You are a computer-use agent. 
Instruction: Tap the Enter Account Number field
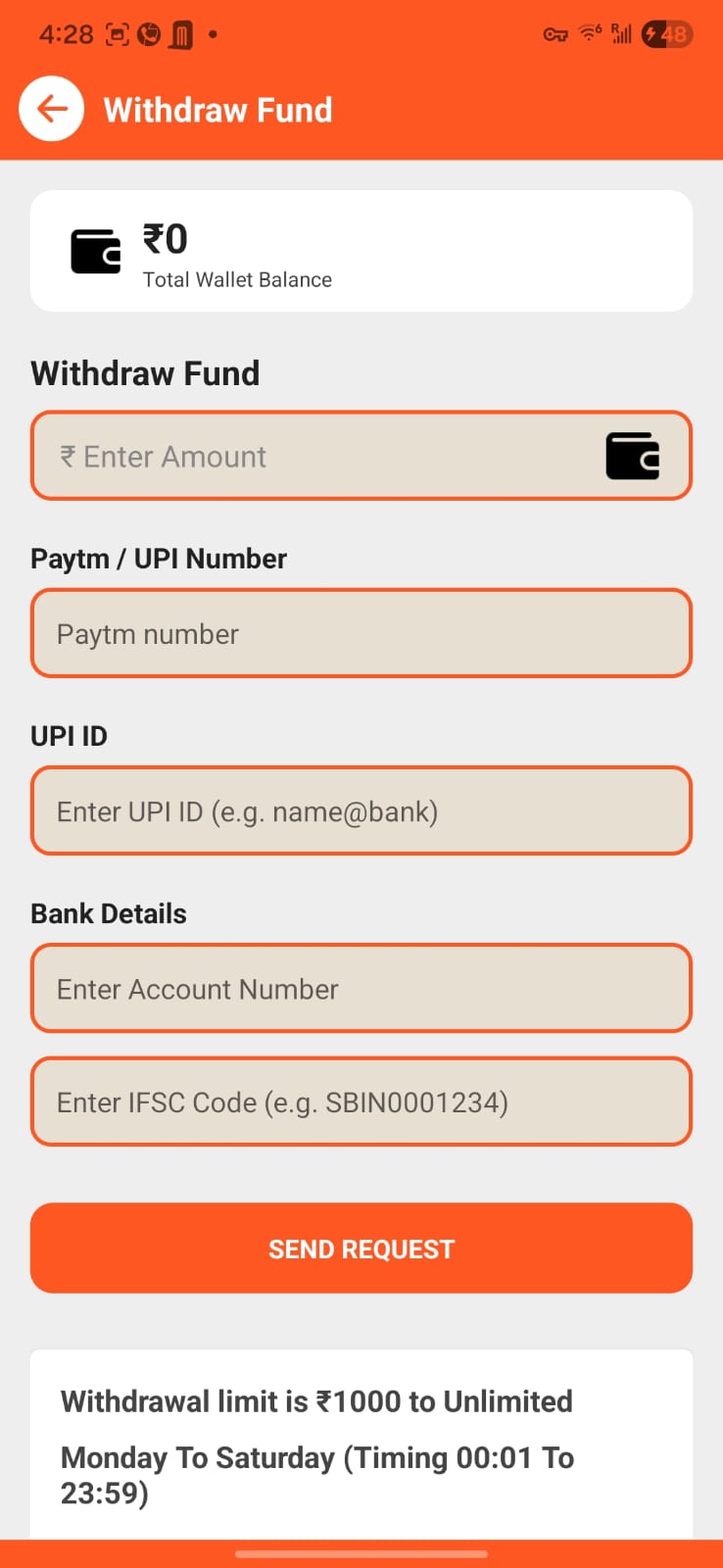(361, 989)
